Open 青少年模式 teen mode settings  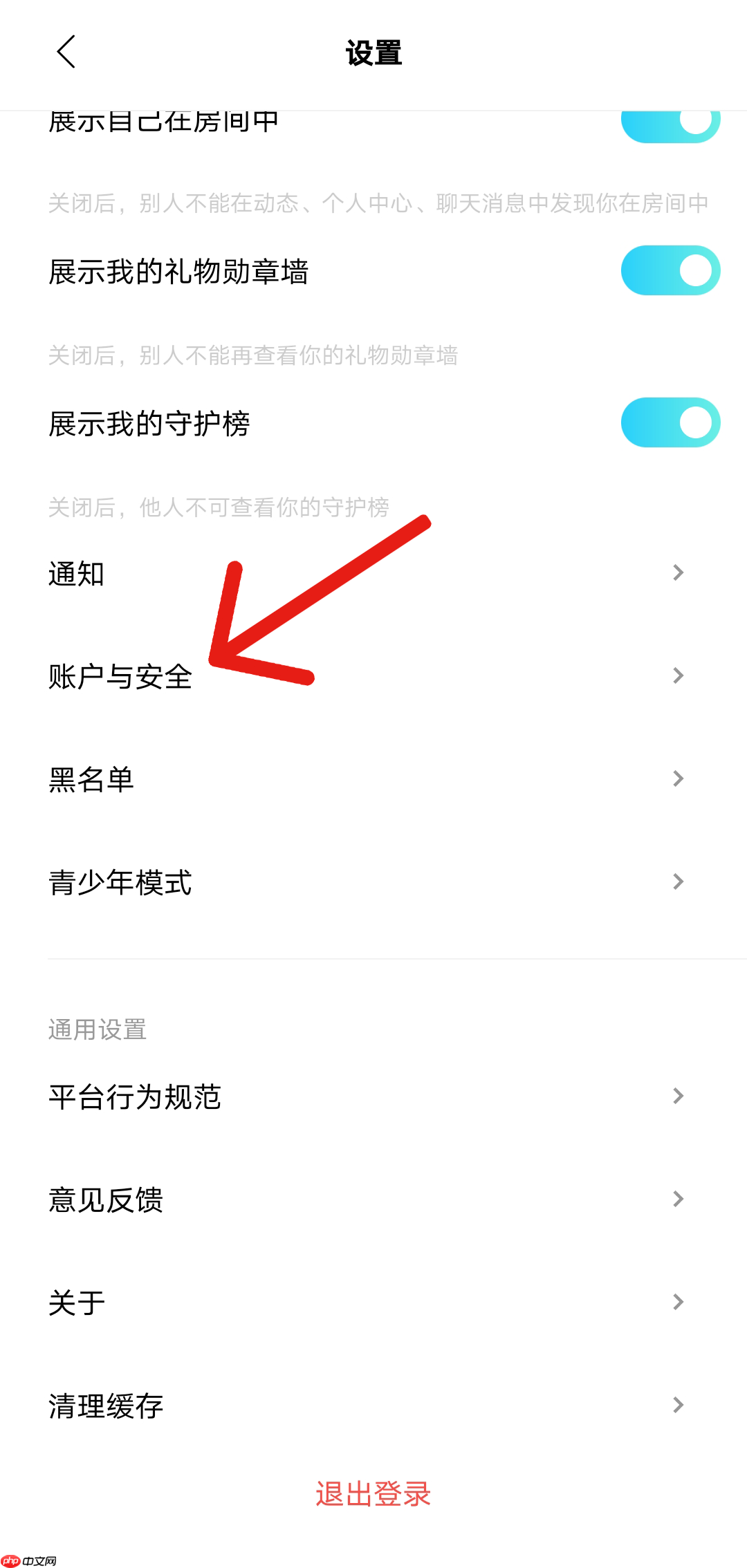coord(119,881)
